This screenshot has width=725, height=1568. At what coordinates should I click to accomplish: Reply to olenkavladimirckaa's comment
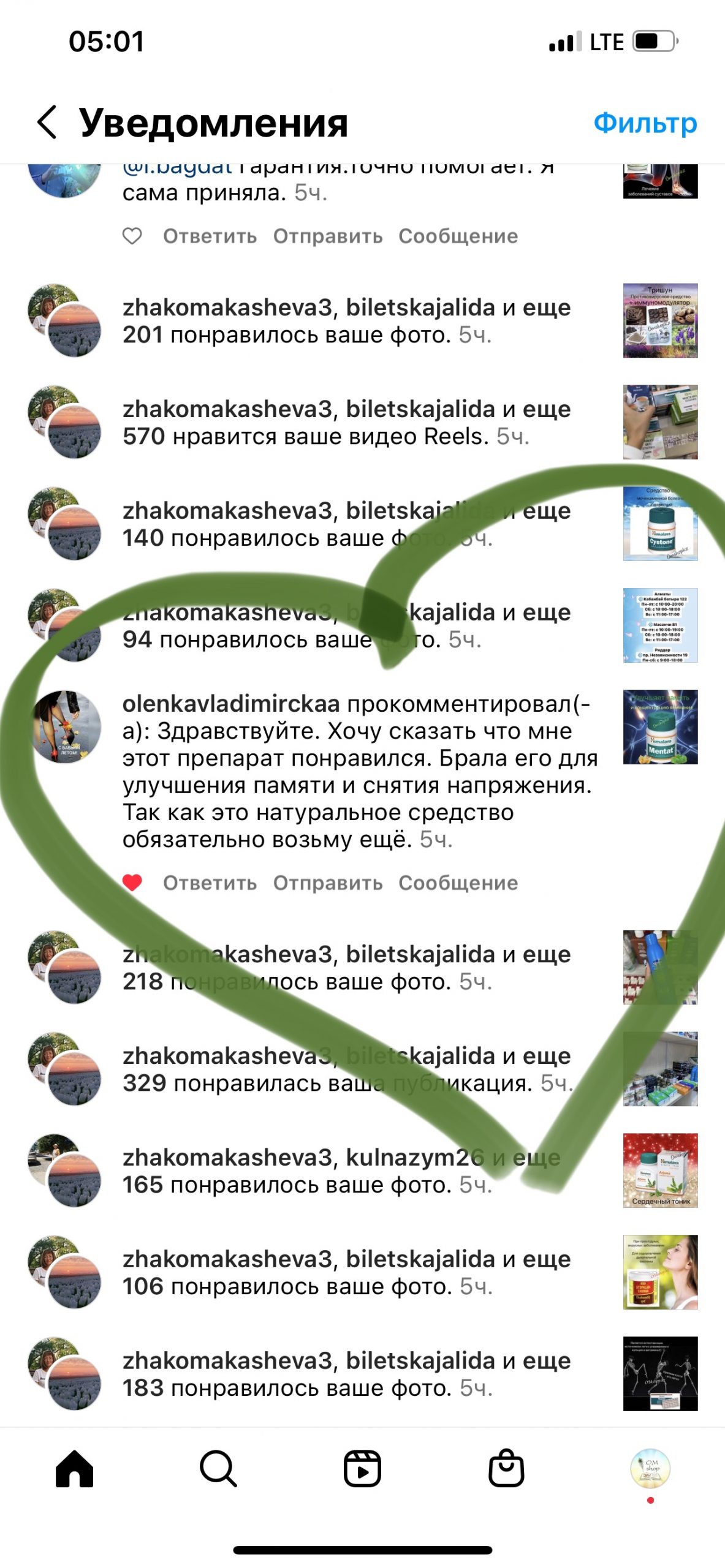point(210,883)
